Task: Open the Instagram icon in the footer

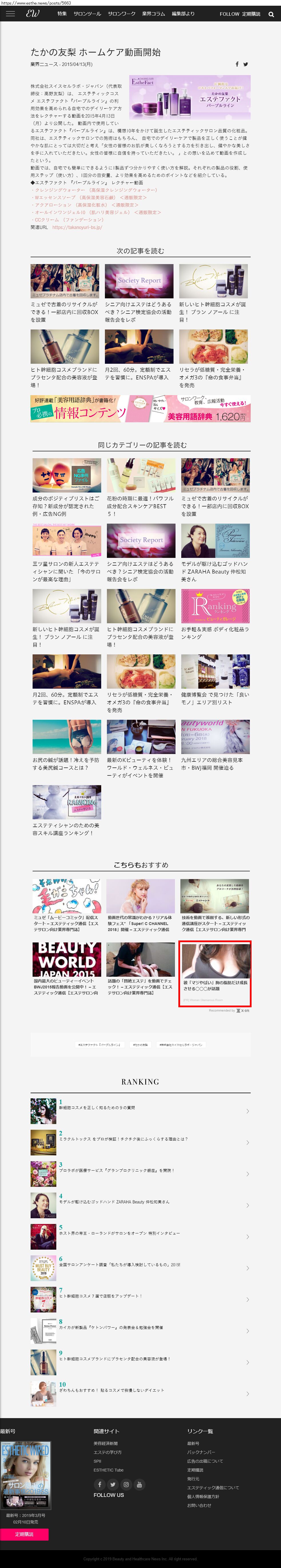Action: pyautogui.click(x=126, y=1485)
